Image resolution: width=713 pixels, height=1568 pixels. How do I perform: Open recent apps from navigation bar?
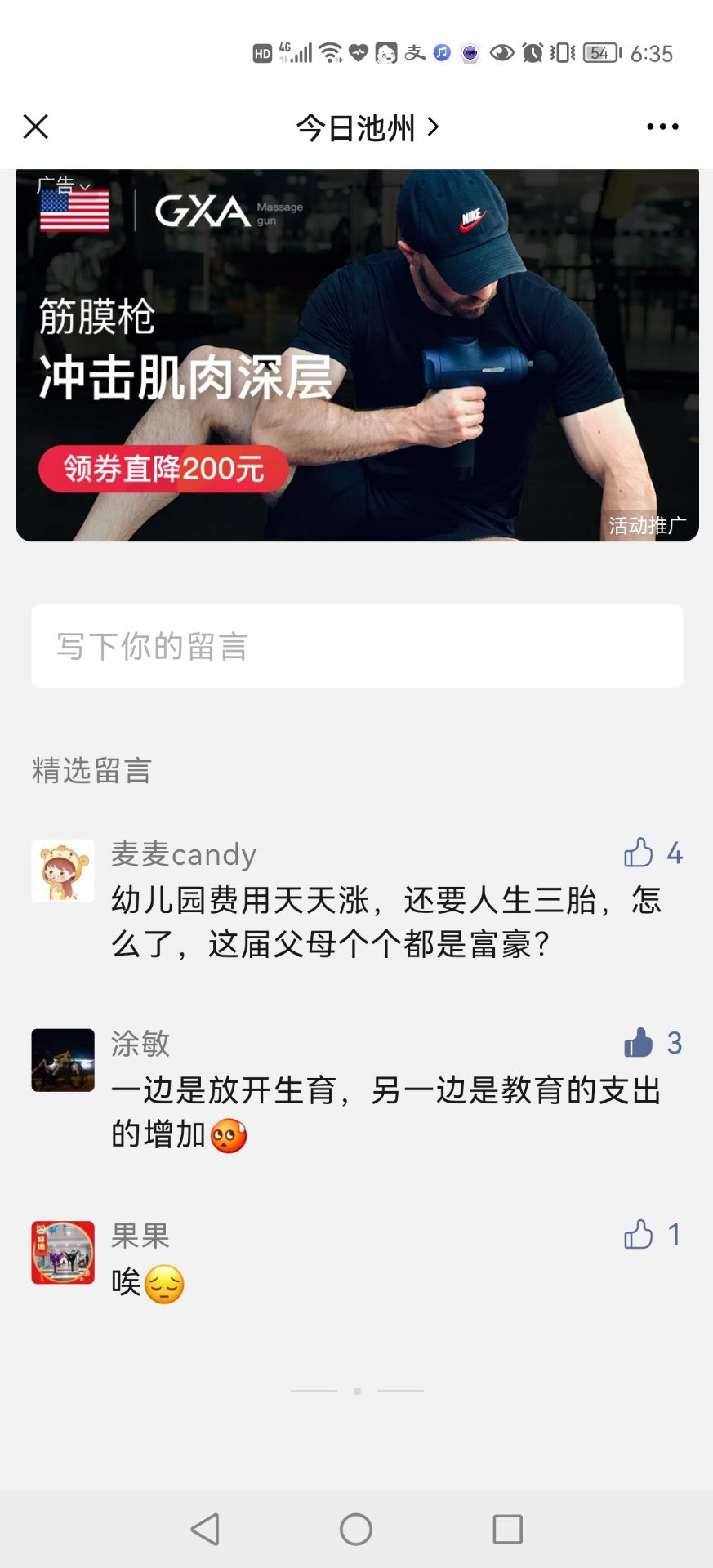(507, 1529)
